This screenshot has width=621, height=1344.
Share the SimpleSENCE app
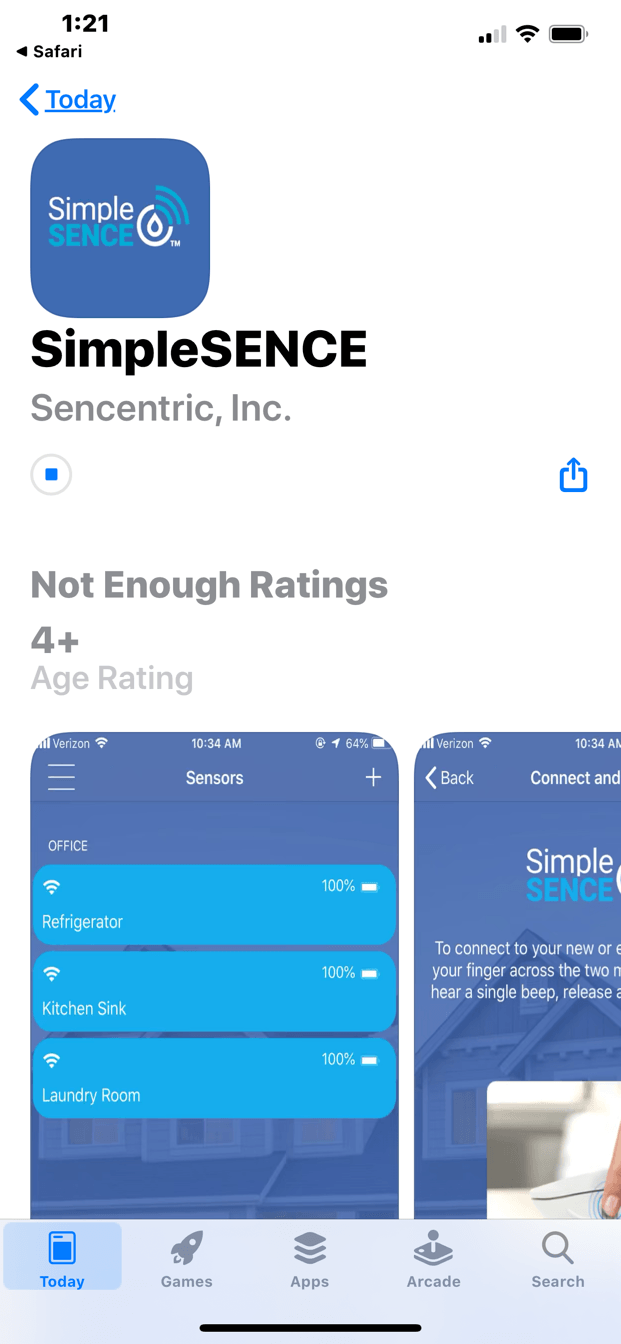(573, 475)
